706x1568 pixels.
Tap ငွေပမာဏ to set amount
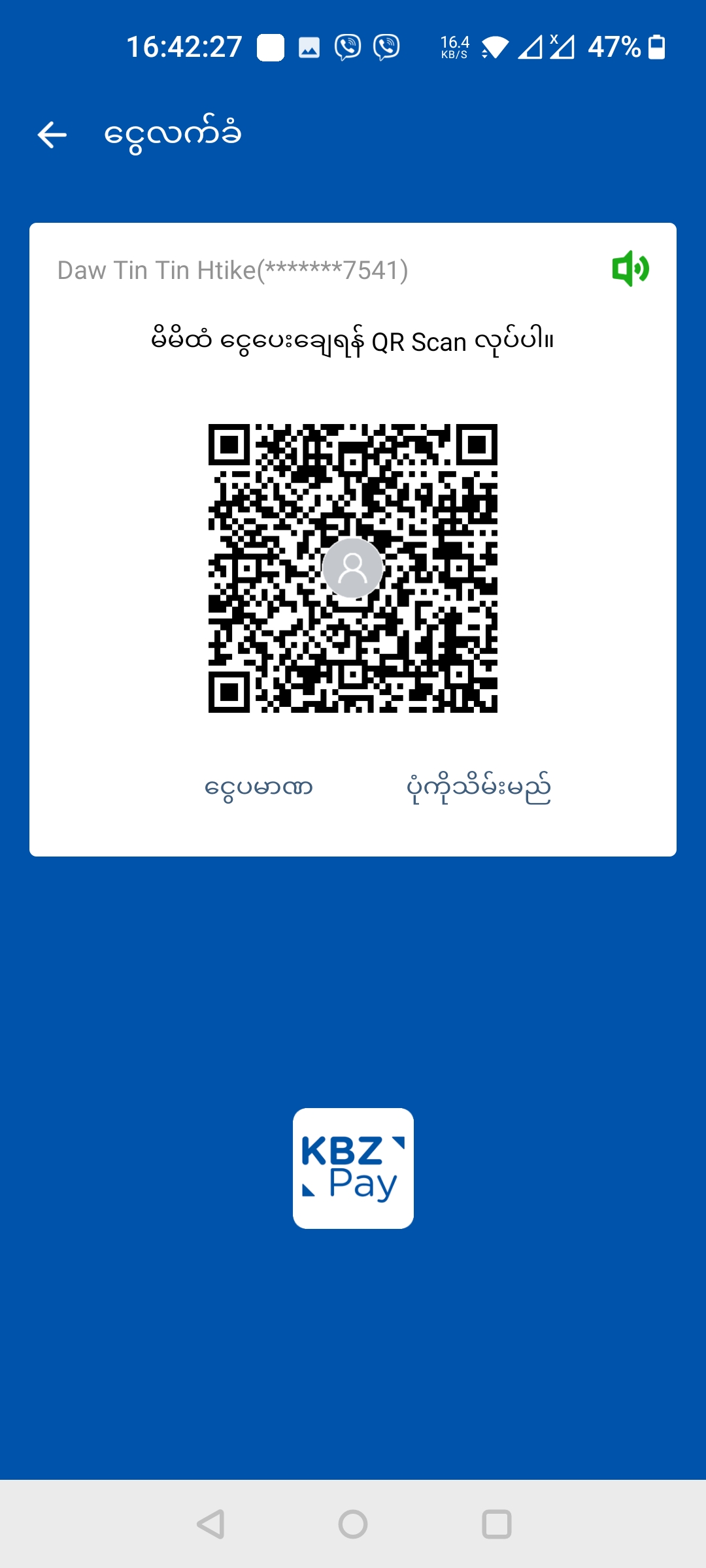coord(259,787)
